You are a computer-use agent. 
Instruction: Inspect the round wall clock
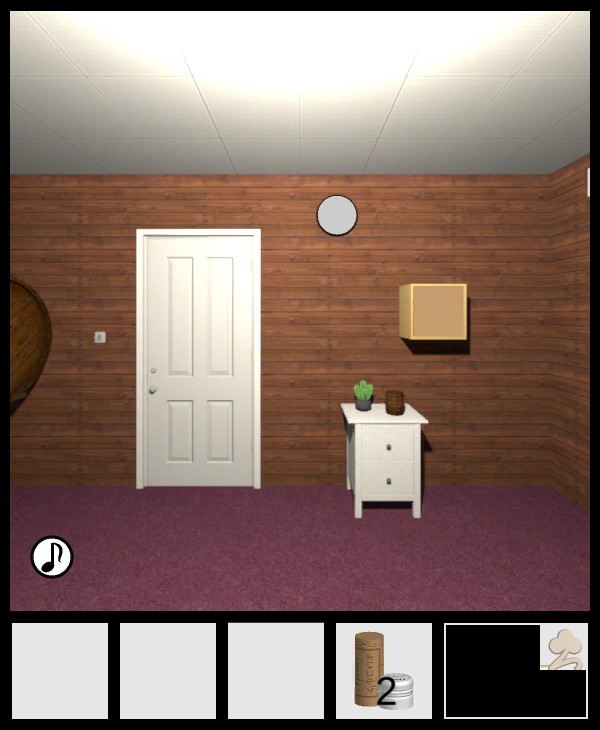[337, 215]
